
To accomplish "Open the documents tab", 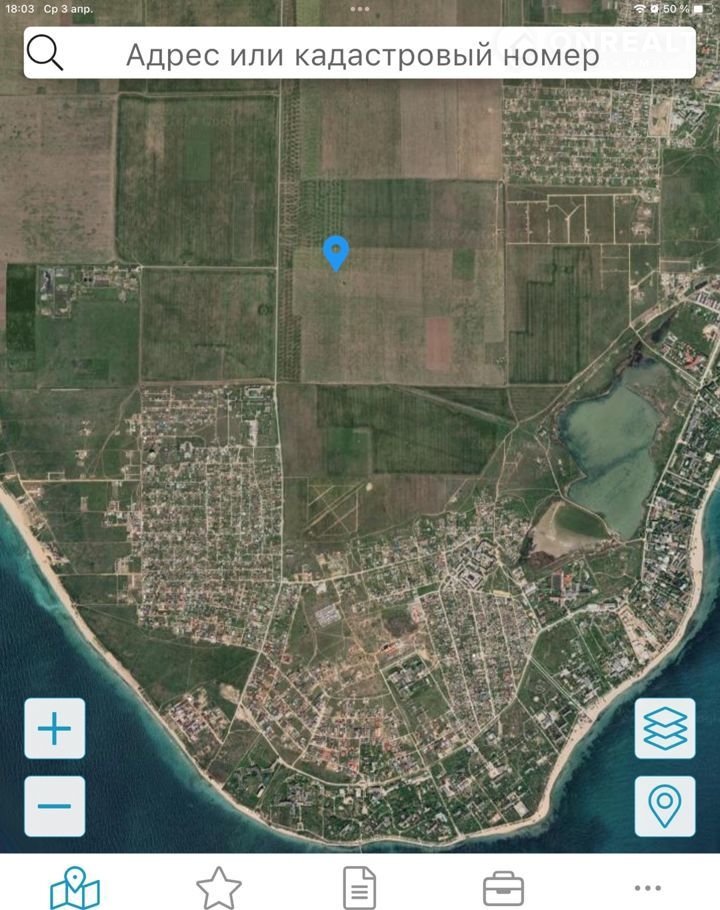I will click(360, 887).
